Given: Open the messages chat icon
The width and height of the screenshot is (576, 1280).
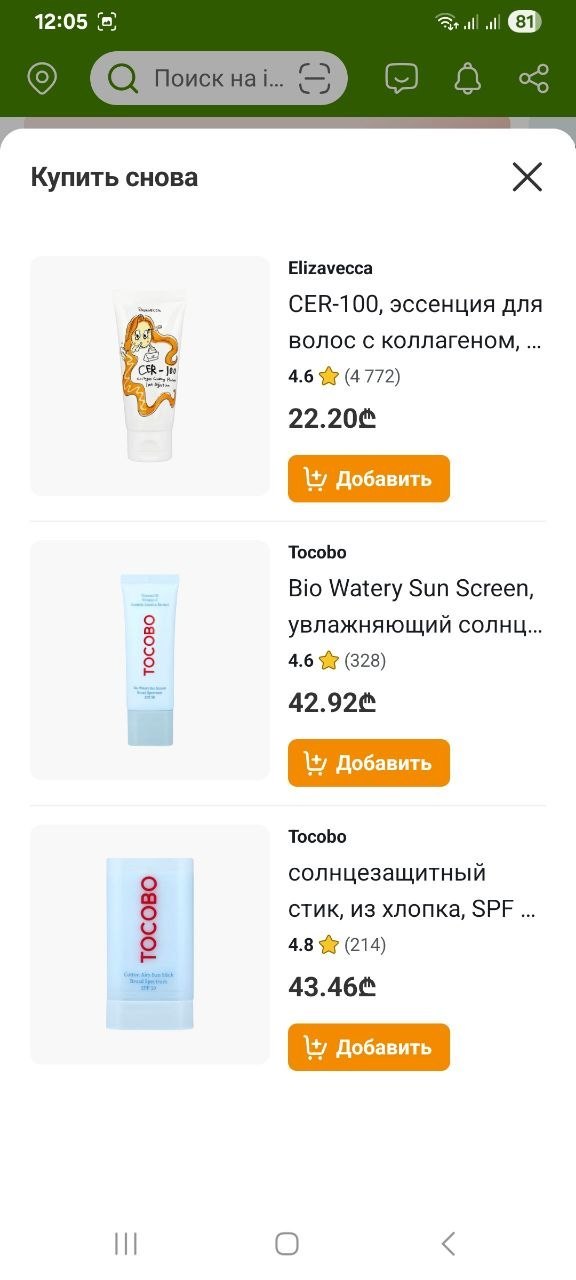Looking at the screenshot, I should tap(401, 78).
